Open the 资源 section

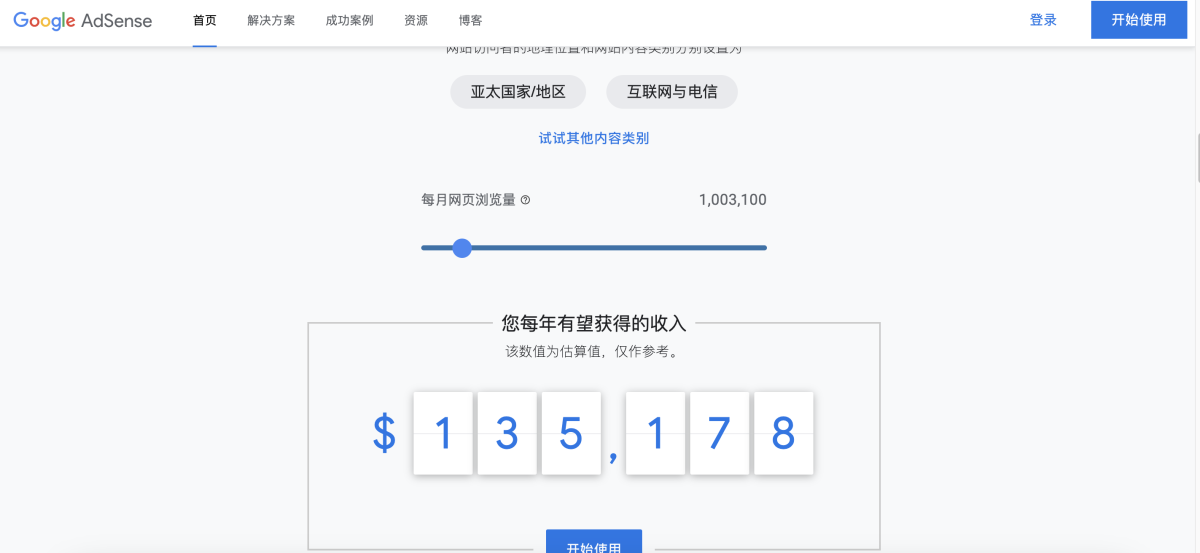coord(416,20)
